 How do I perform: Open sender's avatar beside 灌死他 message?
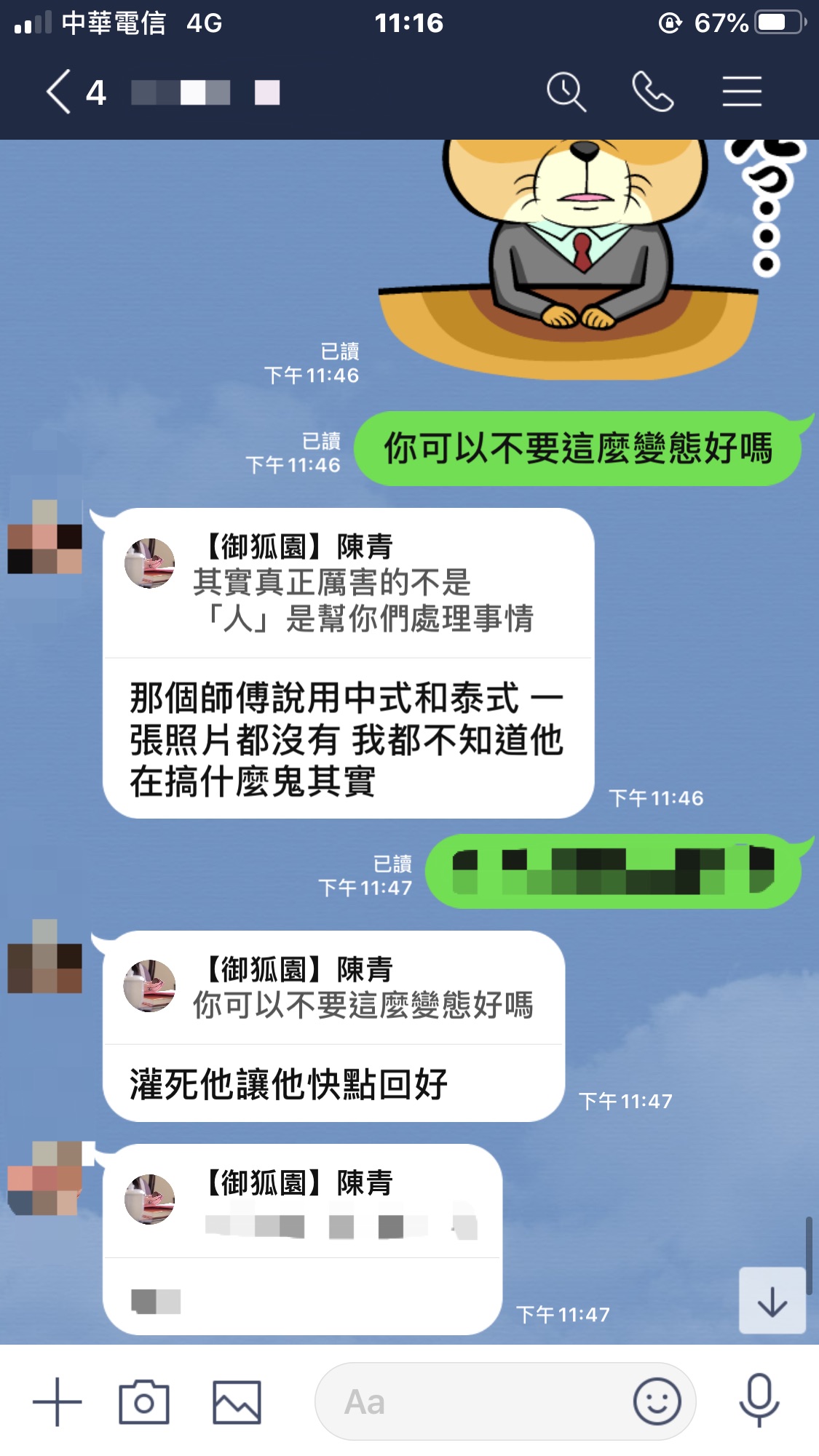(44, 956)
